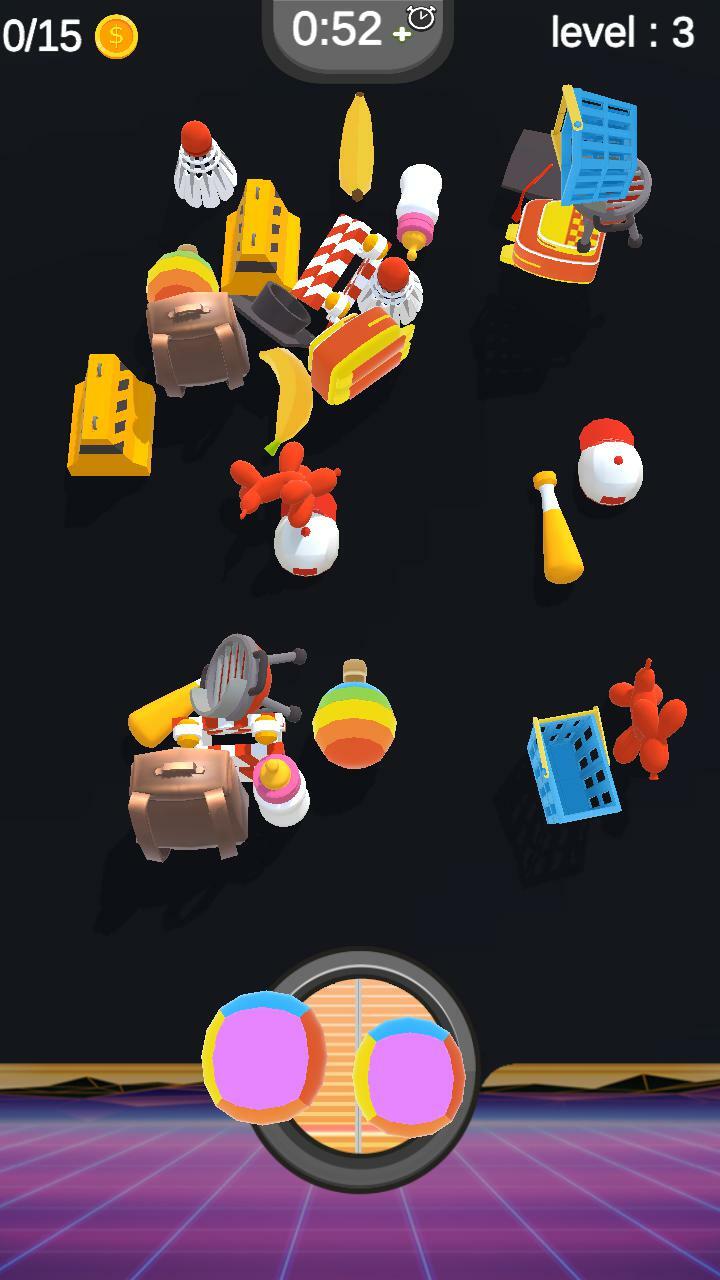Tap the gold coin counter icon
Viewport: 720px width, 1280px height.
coord(113,35)
